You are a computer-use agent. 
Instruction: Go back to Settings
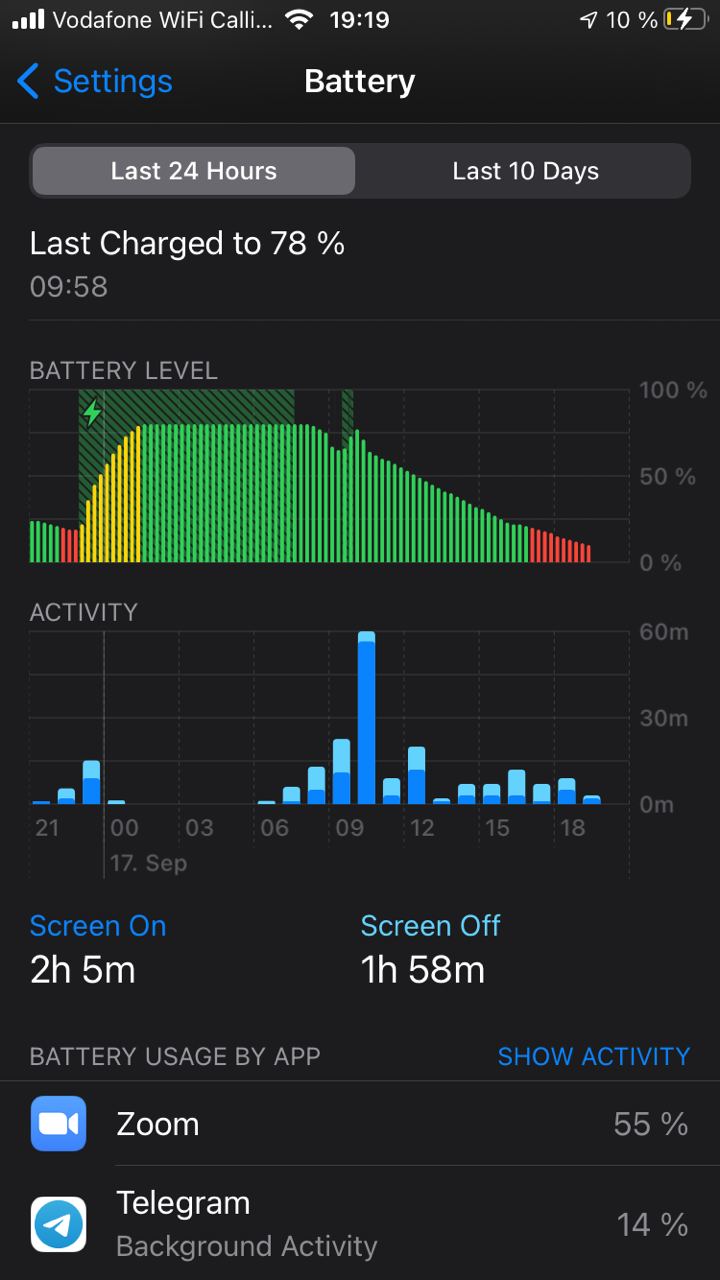[x=95, y=81]
